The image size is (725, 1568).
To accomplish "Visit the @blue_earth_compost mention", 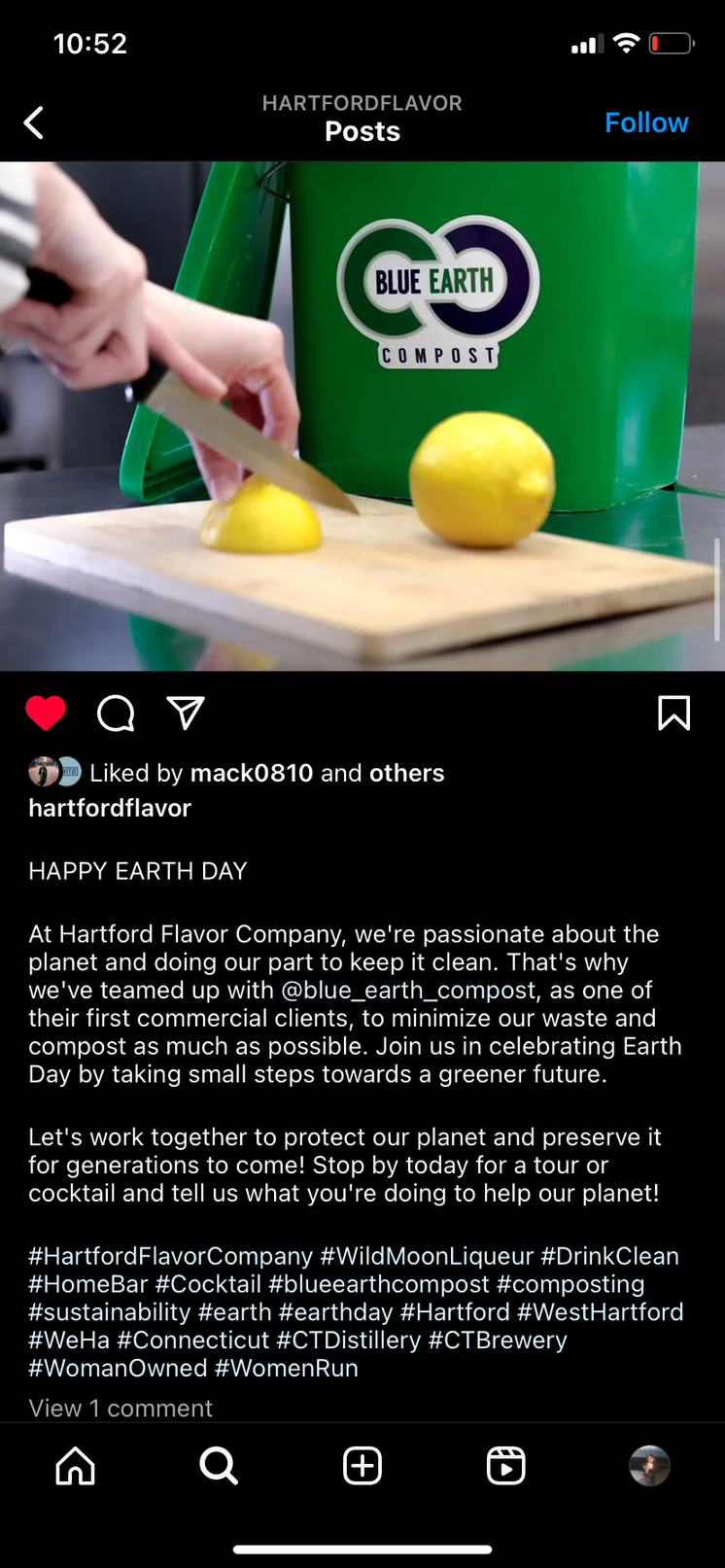I will click(x=408, y=990).
